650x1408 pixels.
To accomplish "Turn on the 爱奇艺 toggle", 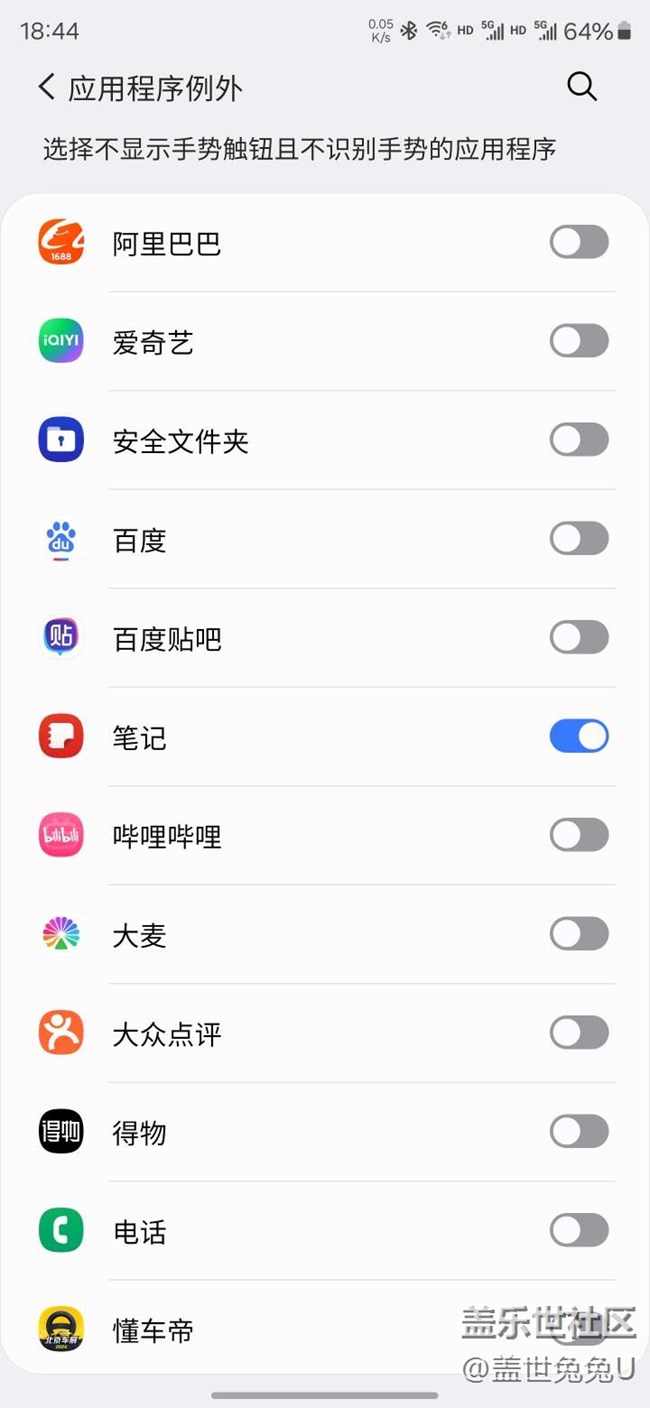I will click(x=579, y=341).
